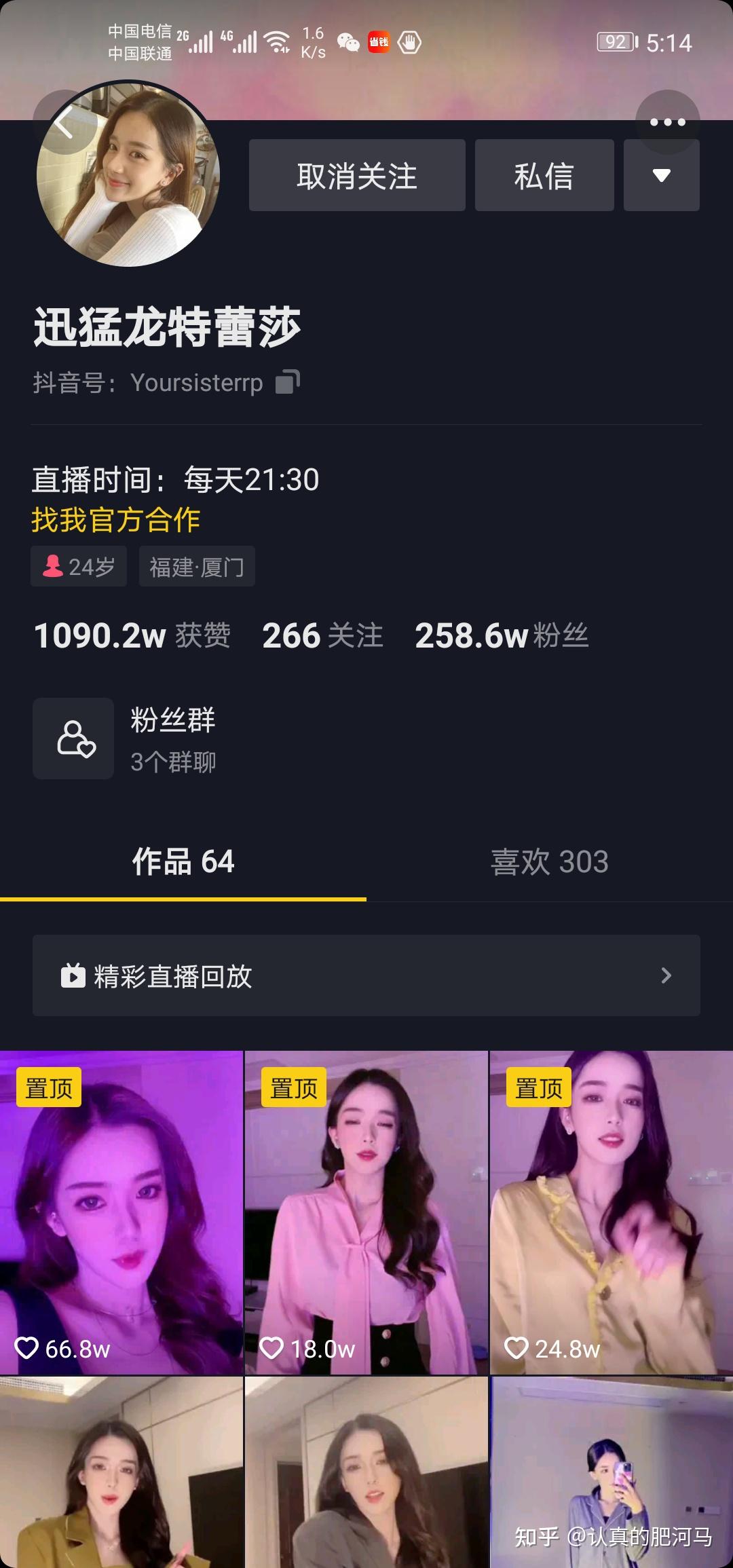
Task: Play the pinned video with 18.0w likes
Action: pyautogui.click(x=366, y=1212)
